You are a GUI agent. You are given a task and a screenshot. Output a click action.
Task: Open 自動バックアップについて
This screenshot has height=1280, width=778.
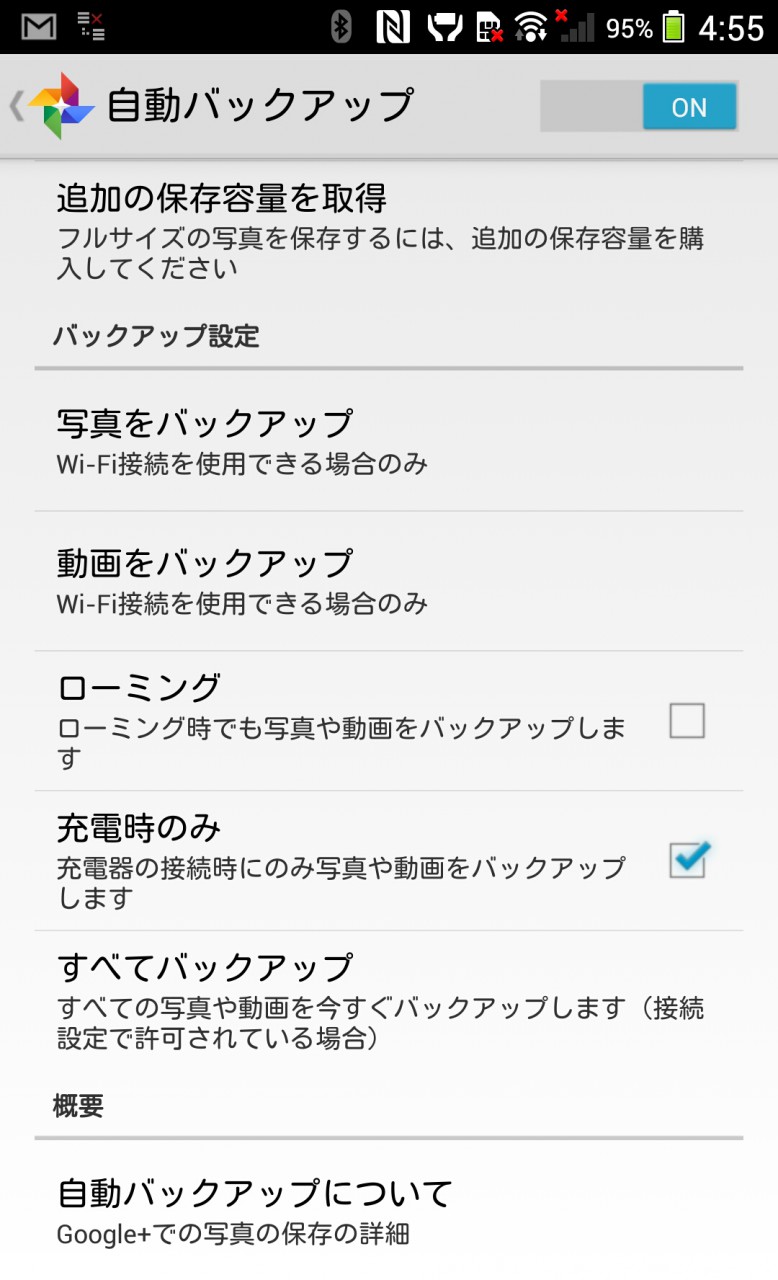coord(389,1209)
